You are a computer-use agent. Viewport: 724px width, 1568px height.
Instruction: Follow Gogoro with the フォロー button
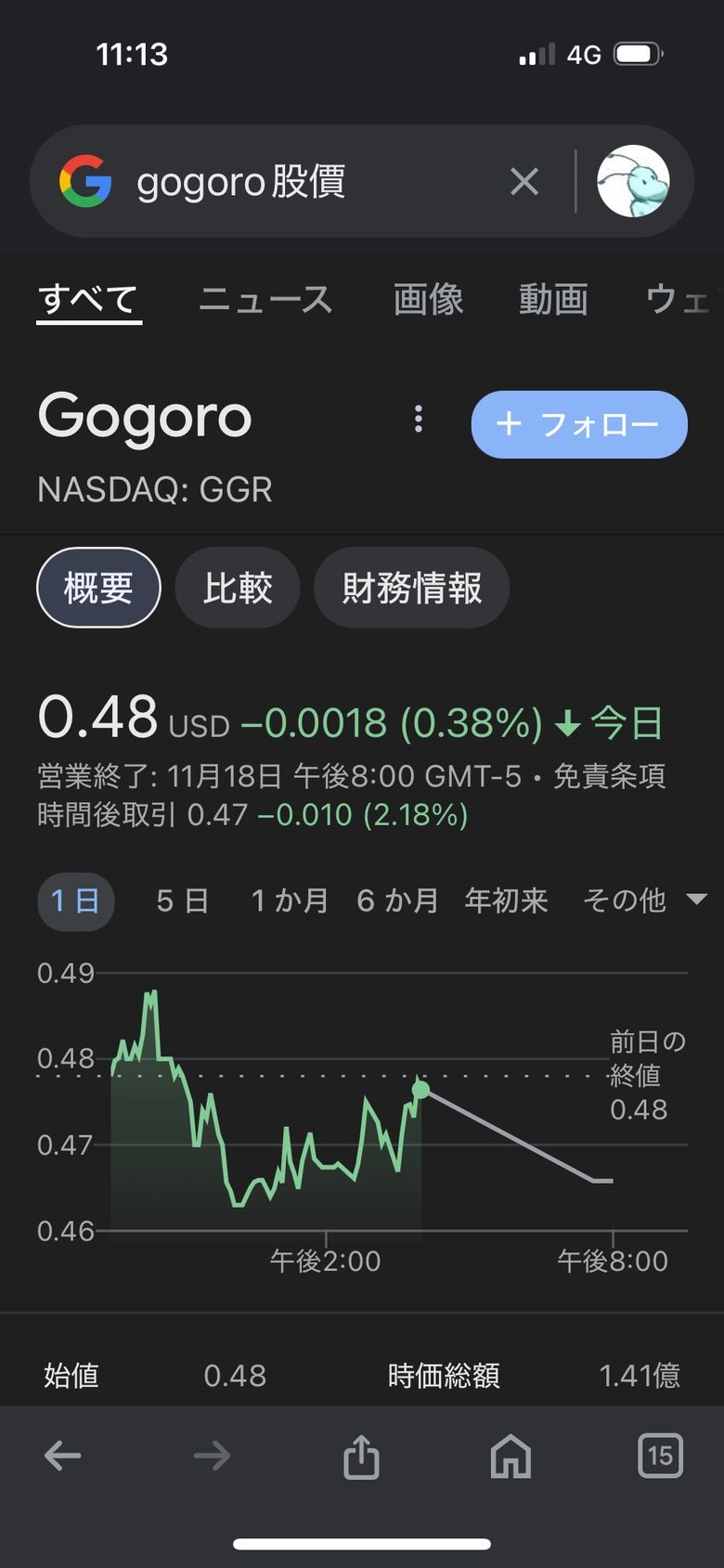579,424
